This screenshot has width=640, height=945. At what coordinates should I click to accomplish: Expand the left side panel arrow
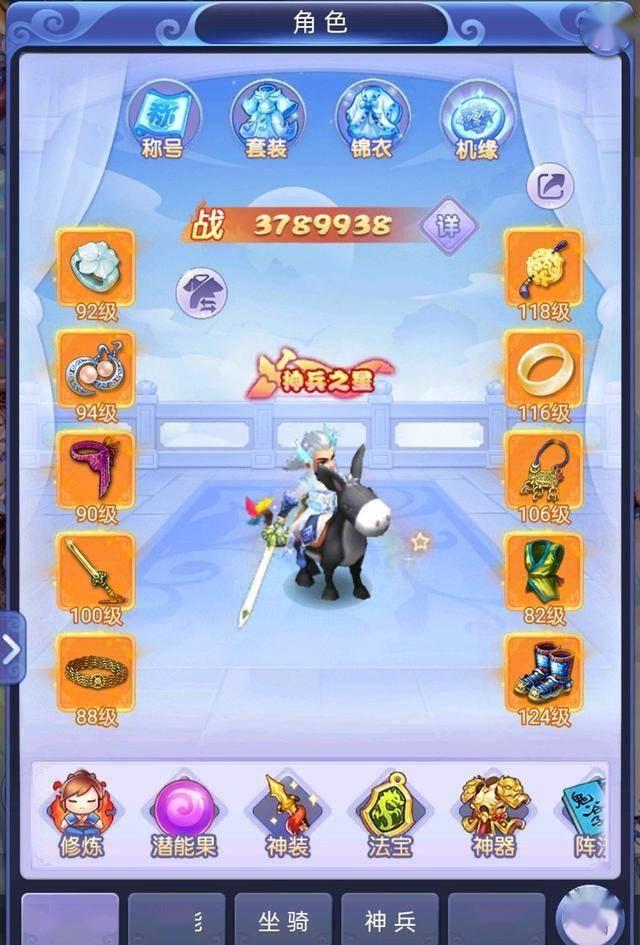[x=11, y=650]
